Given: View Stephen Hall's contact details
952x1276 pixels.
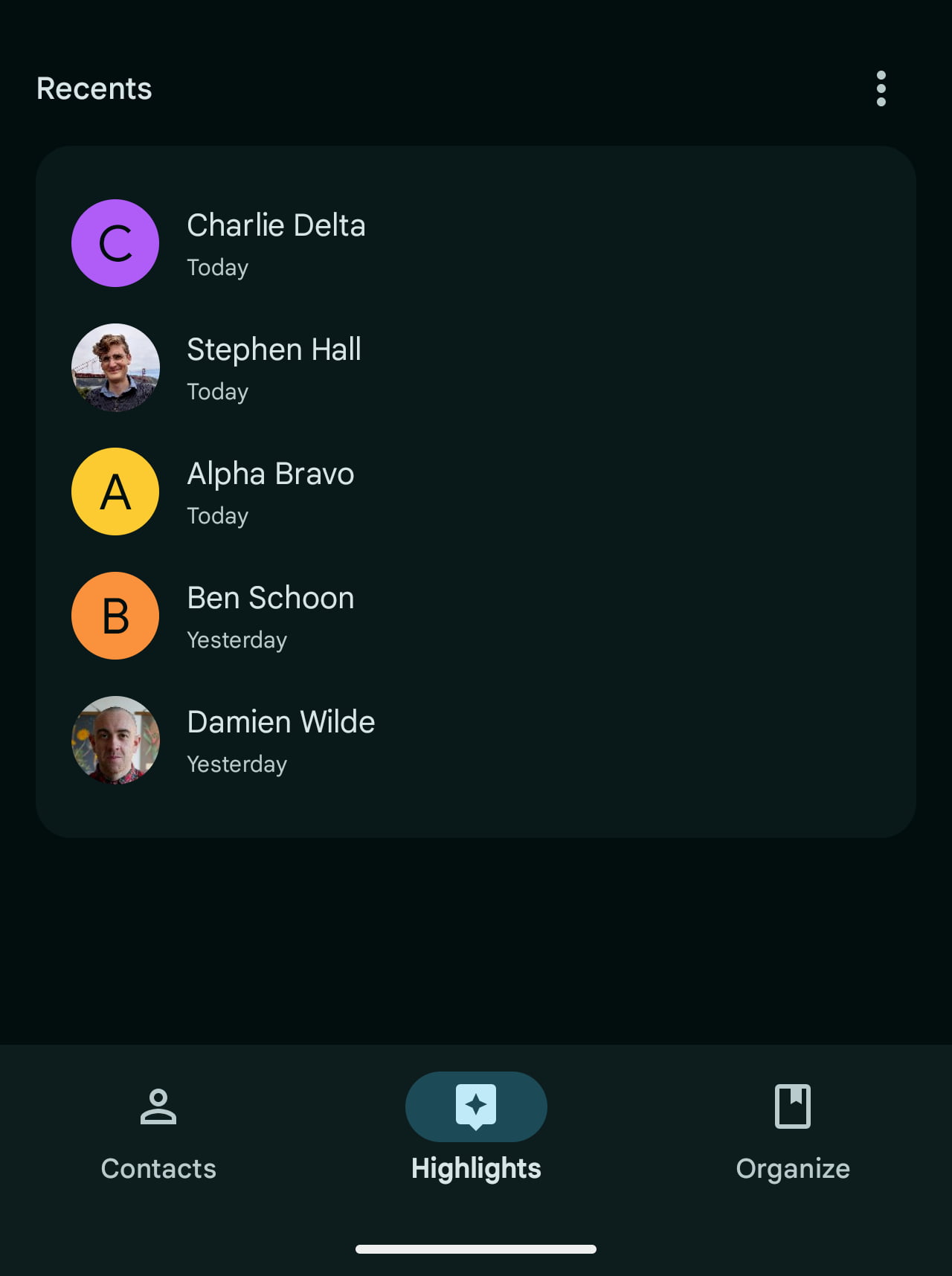Looking at the screenshot, I should point(274,367).
